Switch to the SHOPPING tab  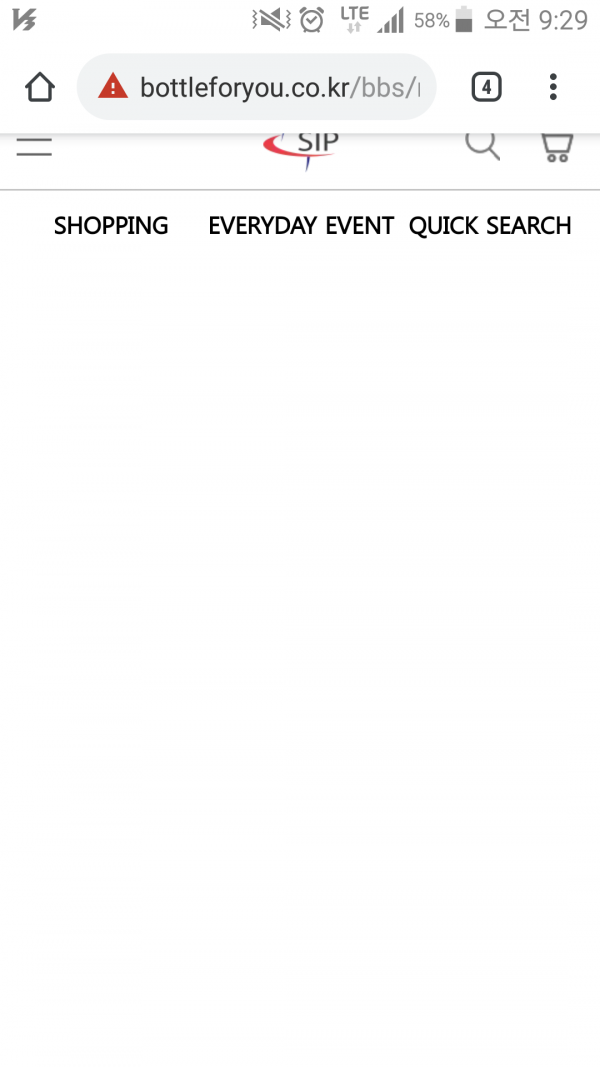pos(111,226)
